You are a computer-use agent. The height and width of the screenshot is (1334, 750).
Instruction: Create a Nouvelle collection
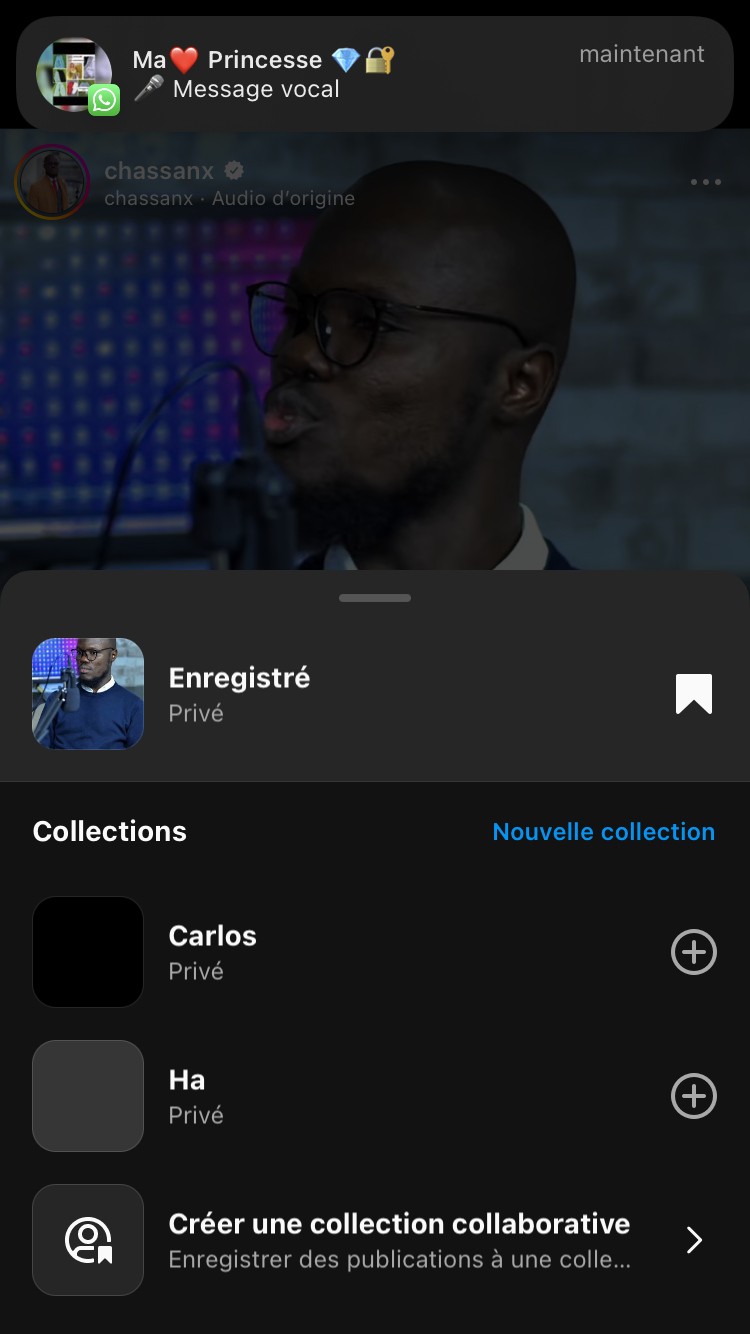603,832
